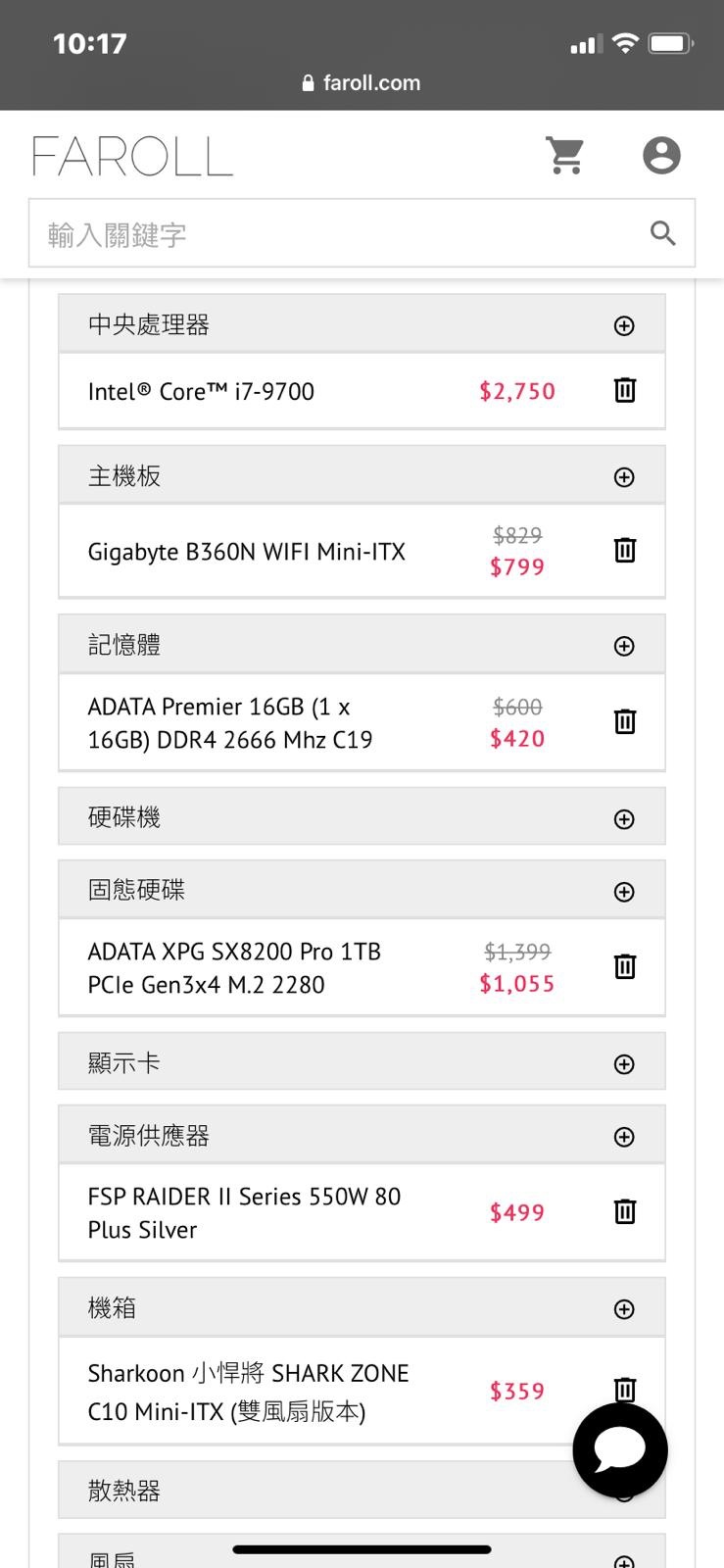Add an item to 硬碟機

(624, 819)
